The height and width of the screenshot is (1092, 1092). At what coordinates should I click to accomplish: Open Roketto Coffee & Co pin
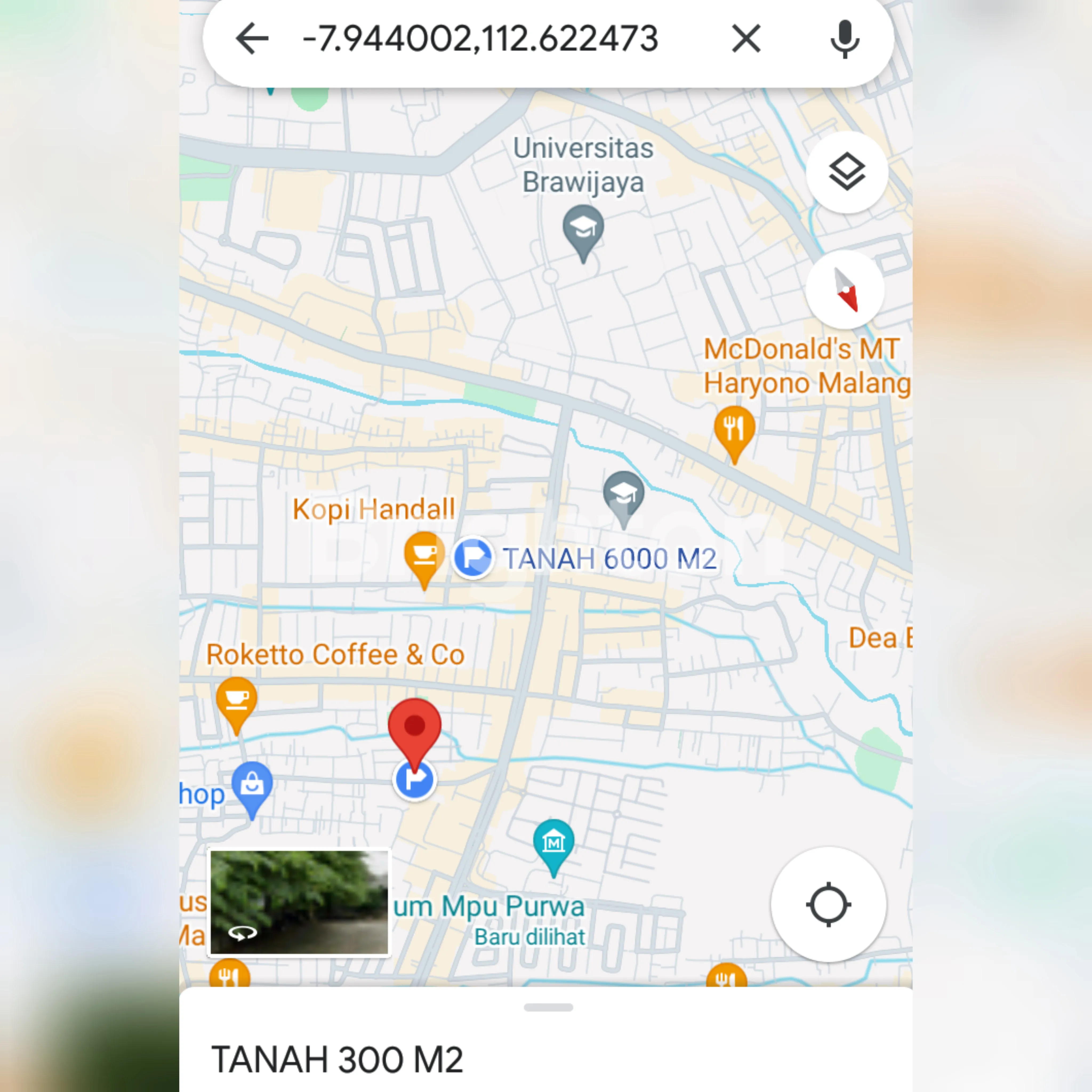[x=236, y=700]
